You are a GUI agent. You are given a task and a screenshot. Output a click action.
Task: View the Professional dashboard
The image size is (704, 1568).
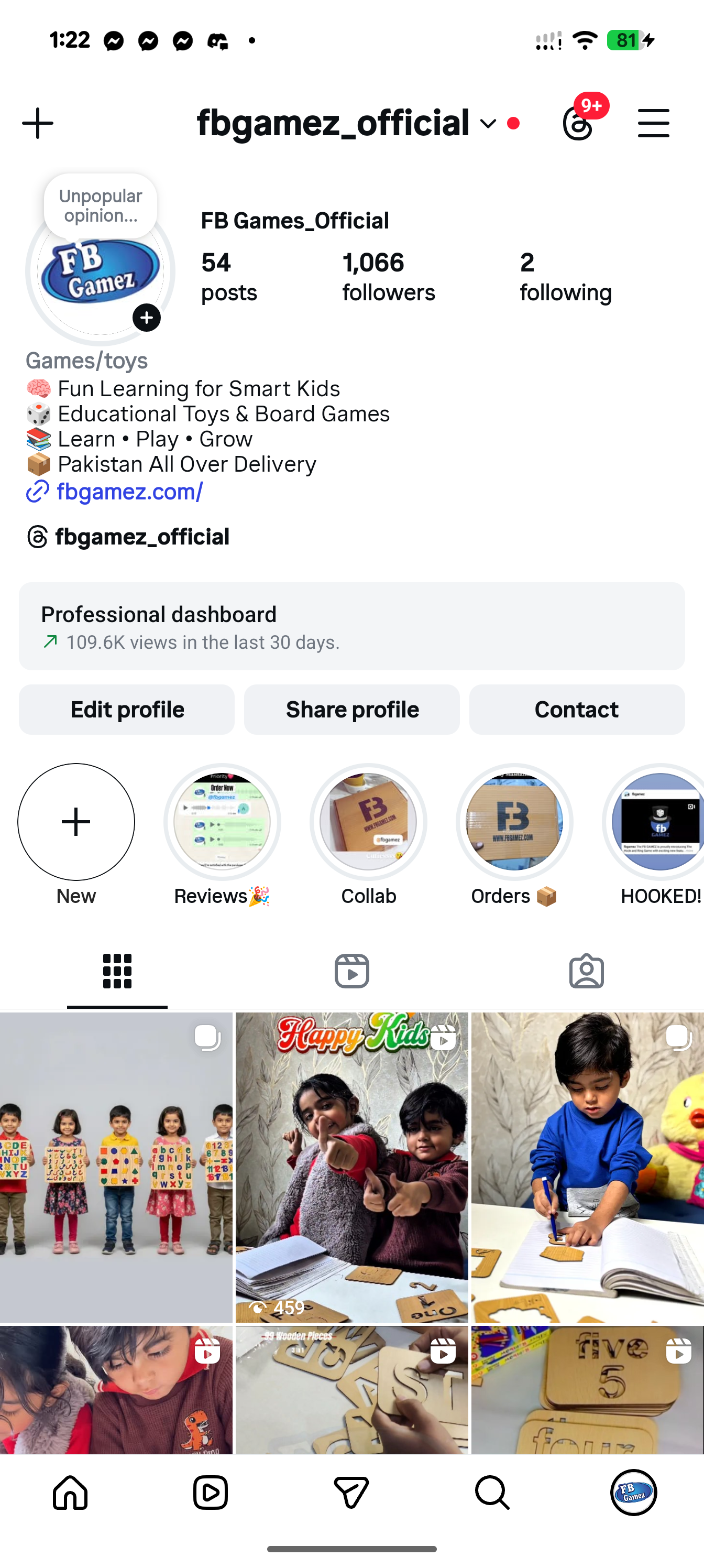point(351,626)
